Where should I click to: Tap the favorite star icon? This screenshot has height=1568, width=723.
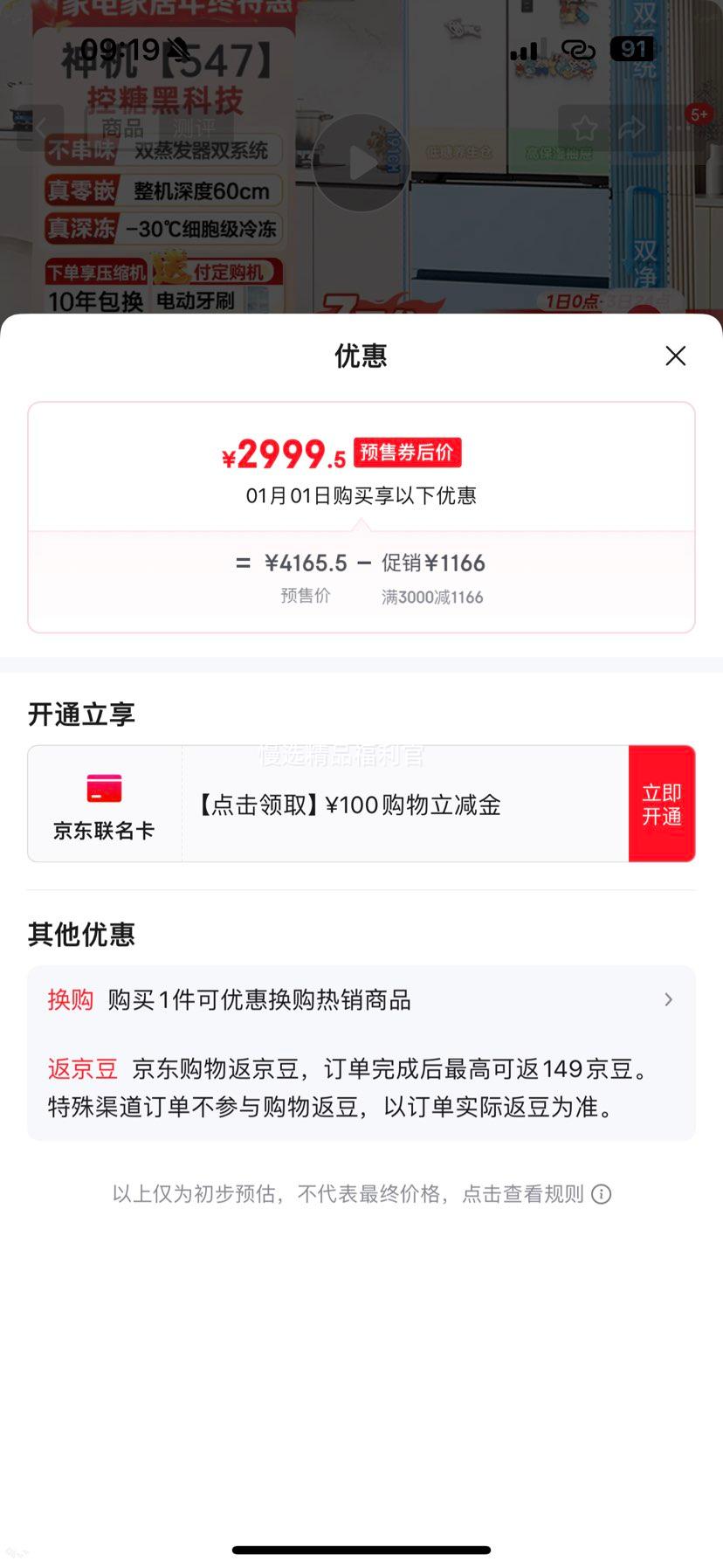click(586, 128)
